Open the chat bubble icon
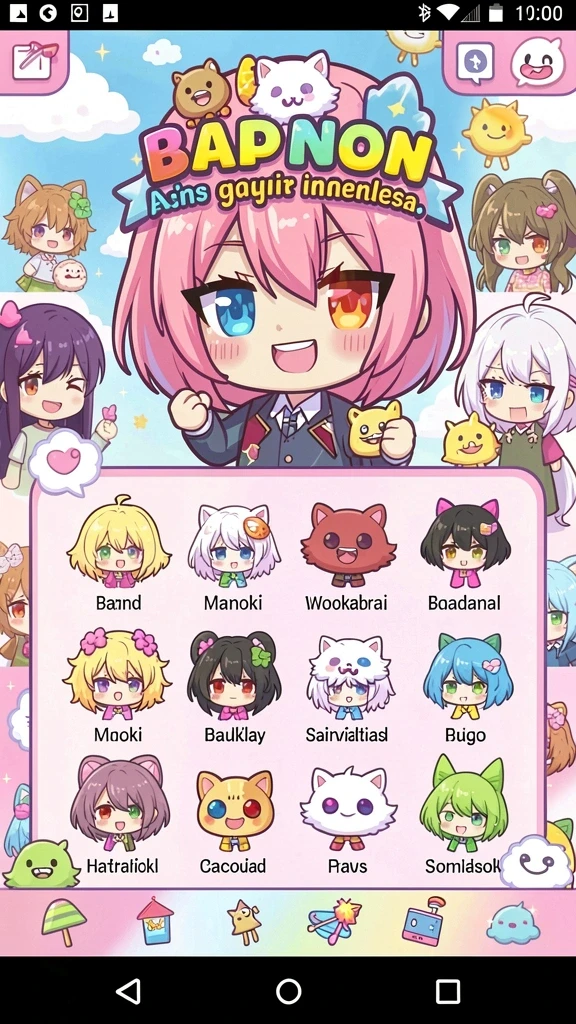Viewport: 576px width, 1024px height. point(475,63)
